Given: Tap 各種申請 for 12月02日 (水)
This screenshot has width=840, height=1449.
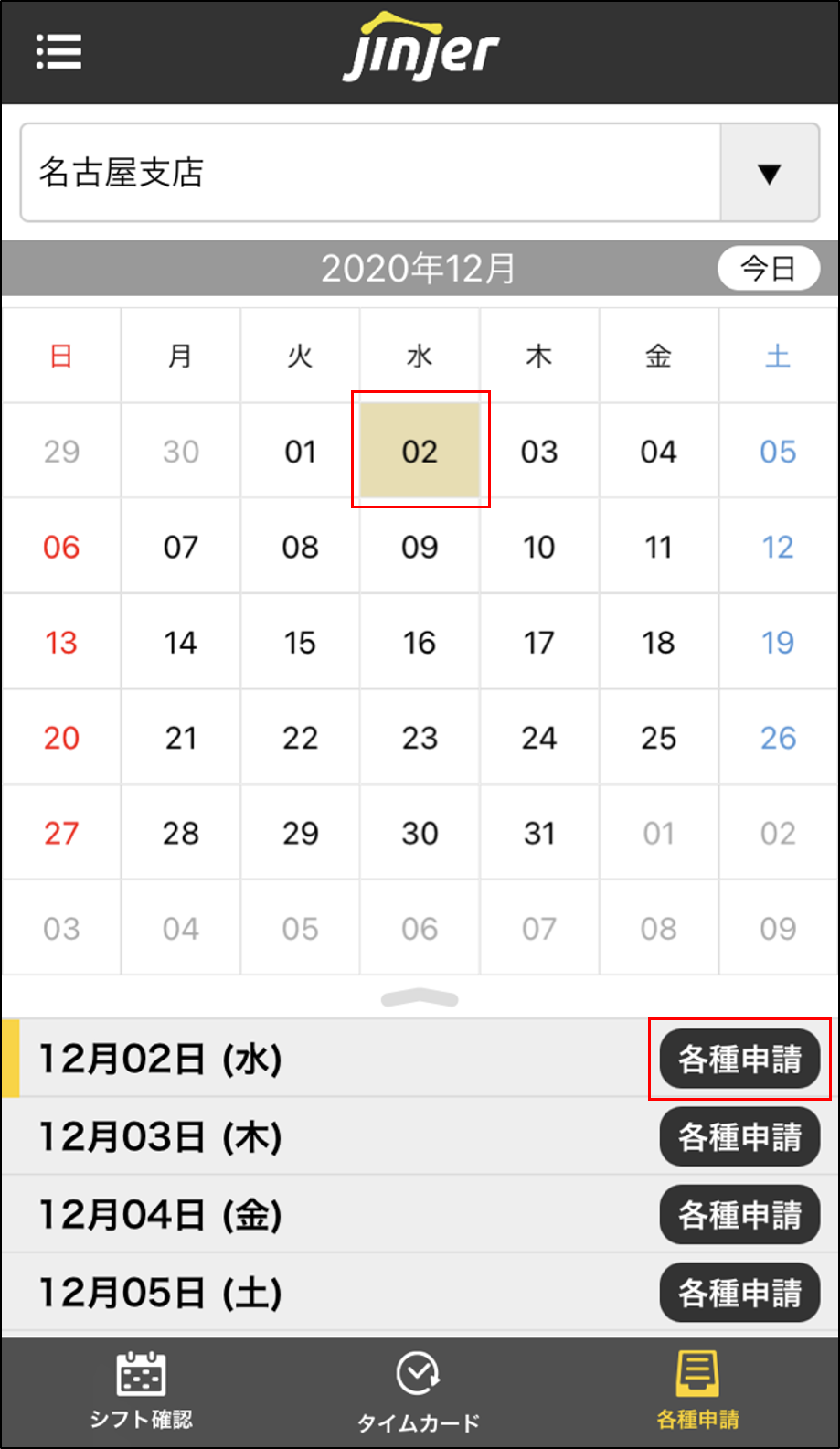Looking at the screenshot, I should point(739,1059).
